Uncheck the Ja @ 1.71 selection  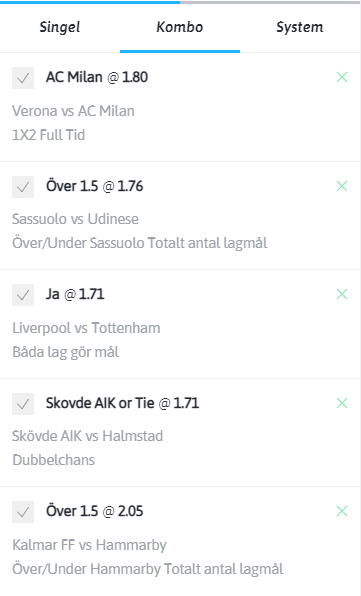[x=23, y=295]
